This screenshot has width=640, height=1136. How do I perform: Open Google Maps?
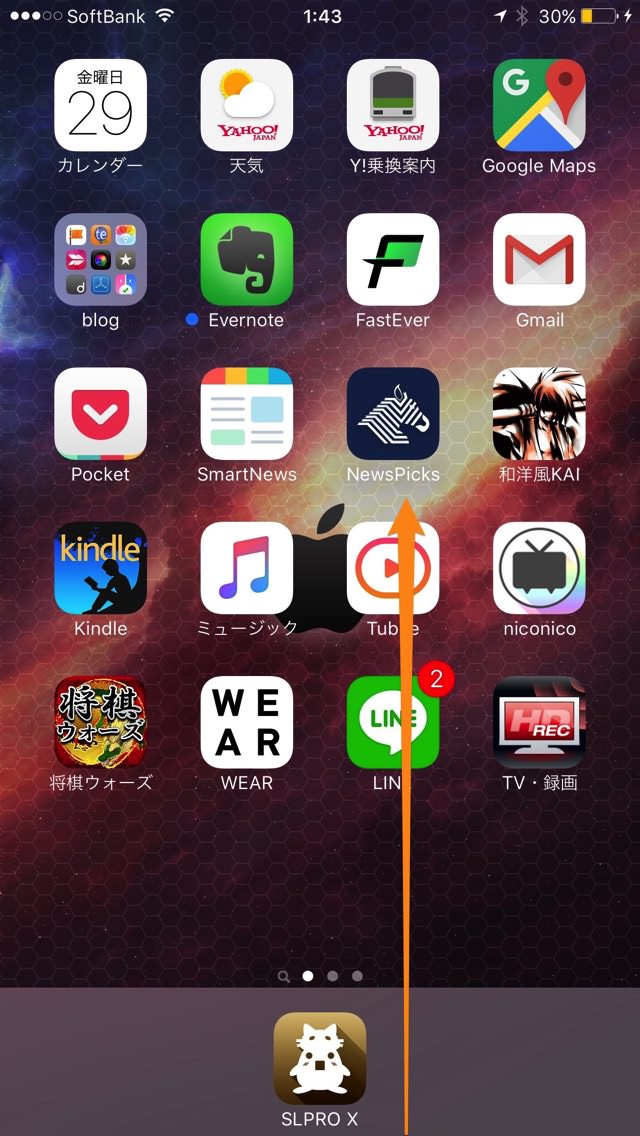pos(539,105)
